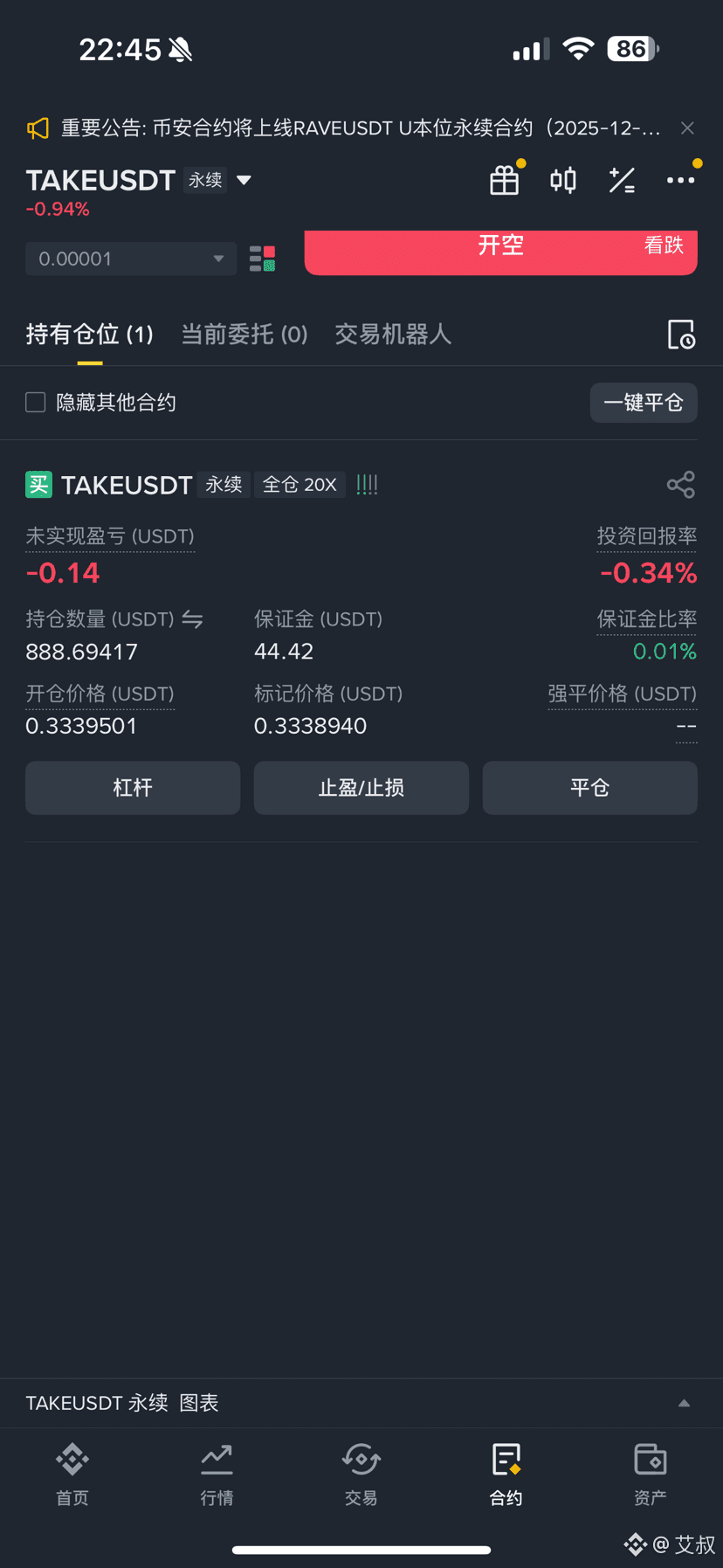Screen dimensions: 723x1568
Task: Set 止盈/止损 for the position
Action: [361, 788]
